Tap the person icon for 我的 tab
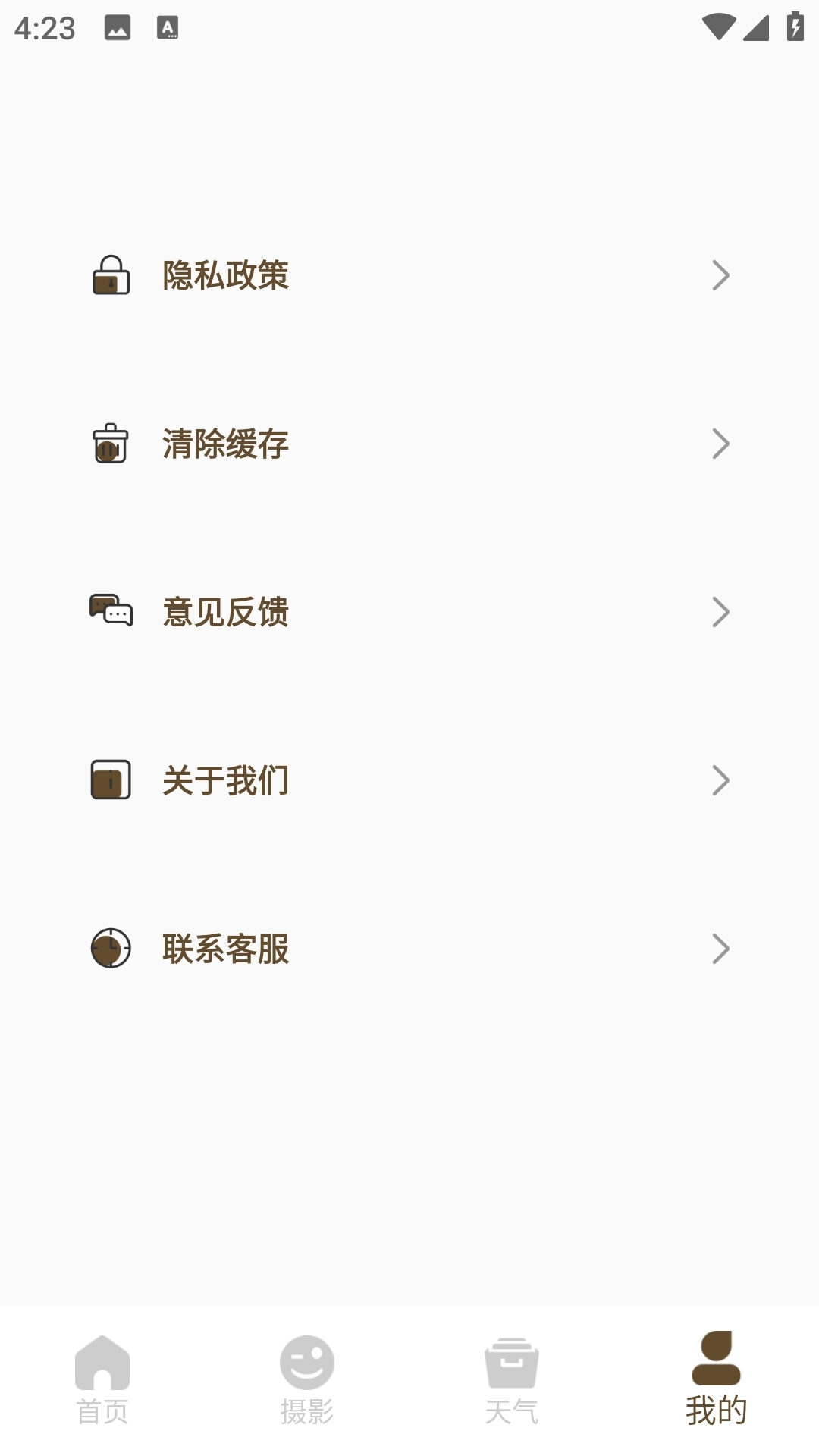 [x=717, y=1365]
